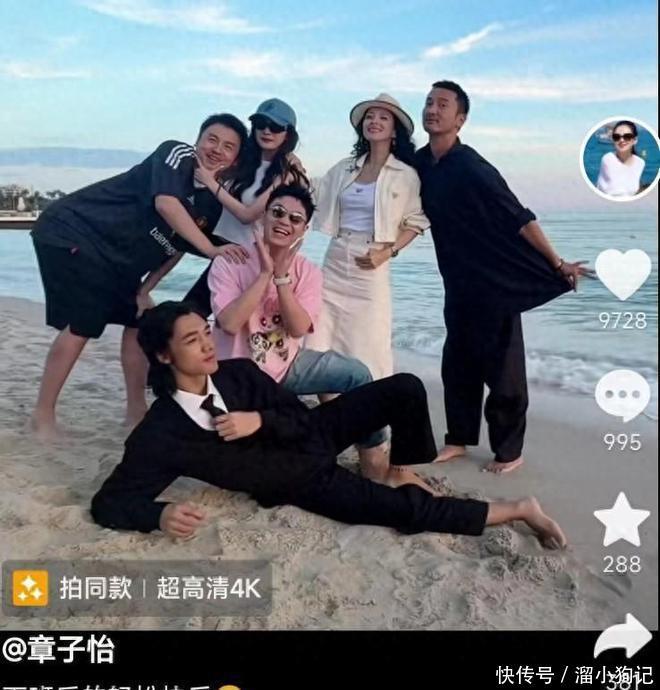This screenshot has height=690, width=660.
Task: Open the comments bubble showing 995
Action: click(622, 396)
